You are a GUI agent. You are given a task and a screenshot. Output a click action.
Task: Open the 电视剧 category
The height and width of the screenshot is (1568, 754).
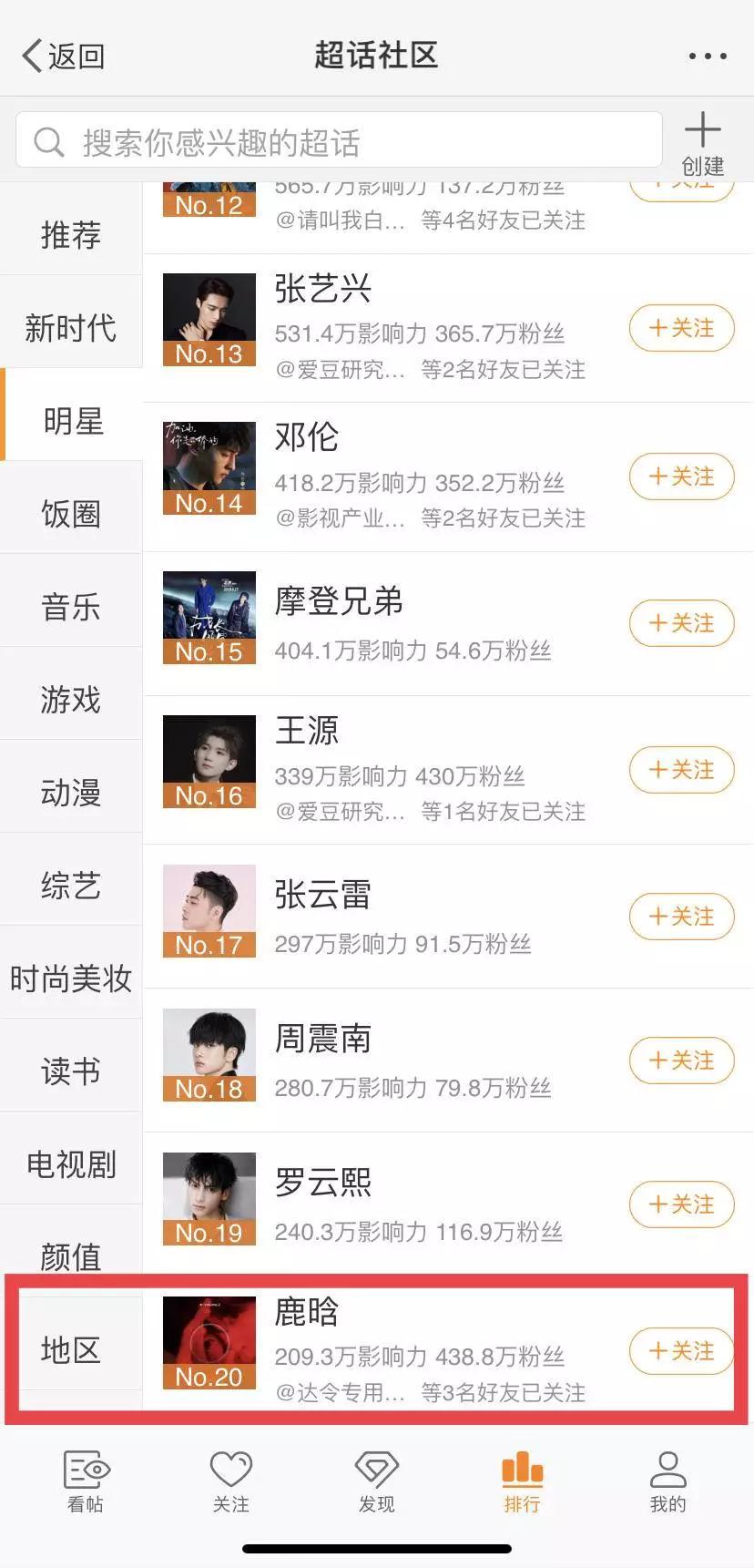click(x=71, y=1163)
